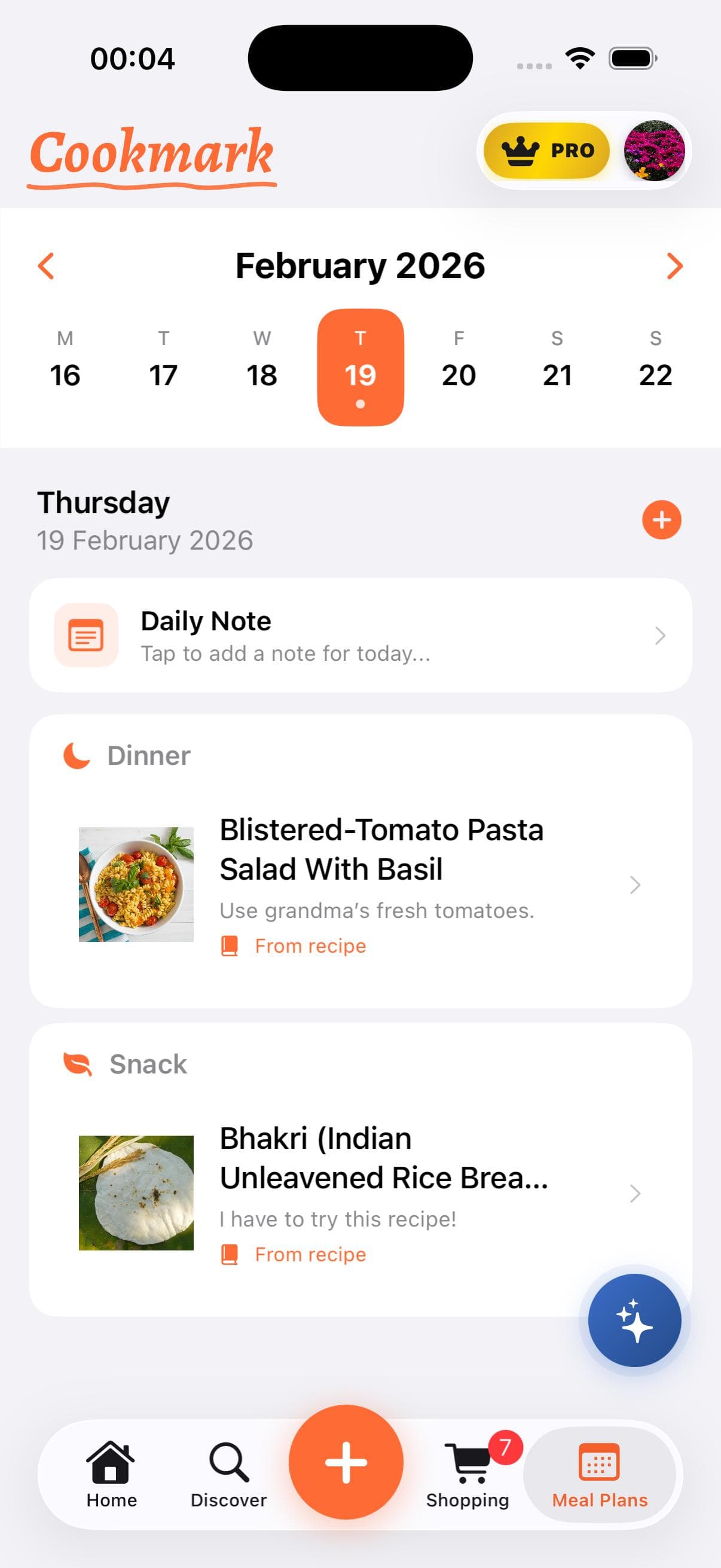Open From recipe link under Bhakri
This screenshot has height=1568, width=721.
click(x=292, y=1253)
